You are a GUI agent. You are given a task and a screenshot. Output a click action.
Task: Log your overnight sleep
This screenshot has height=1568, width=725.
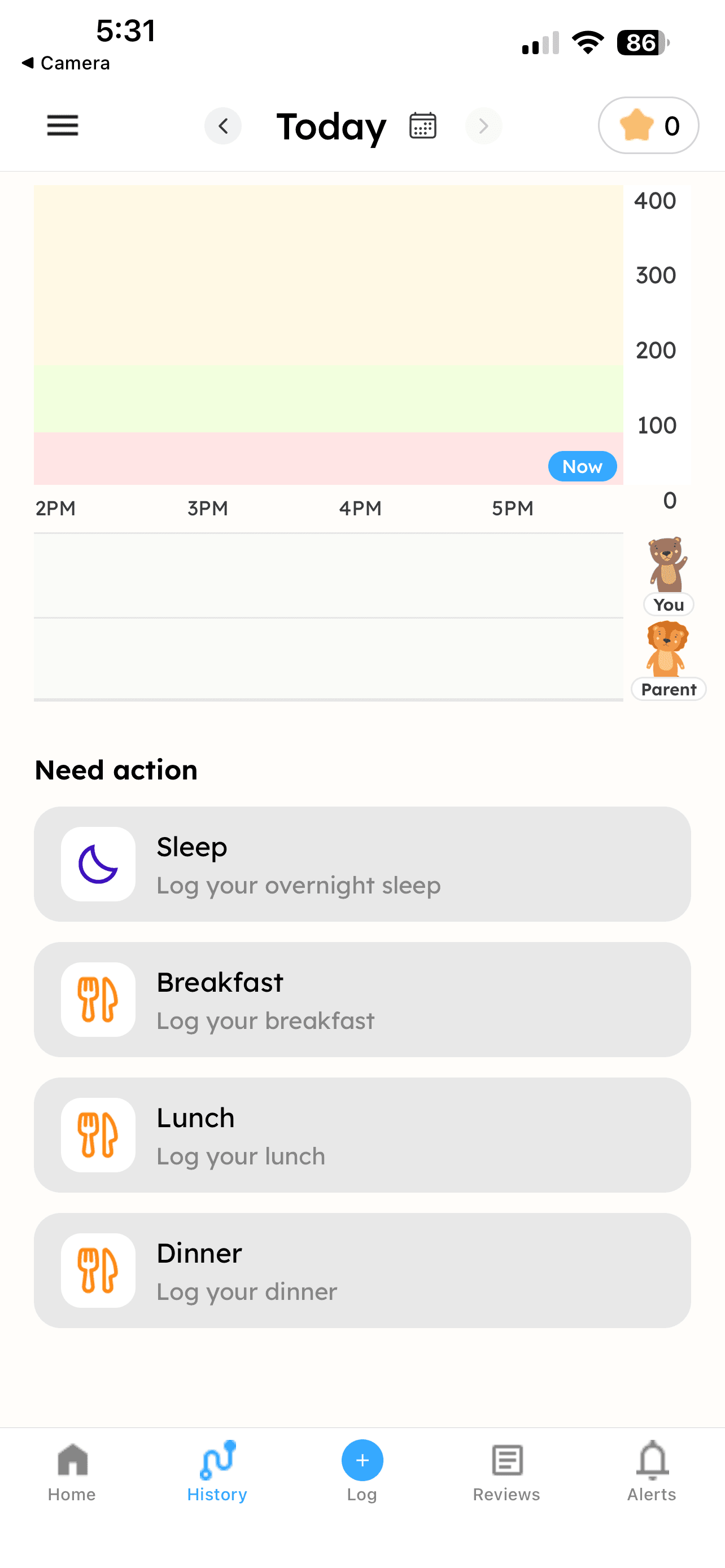pyautogui.click(x=362, y=864)
